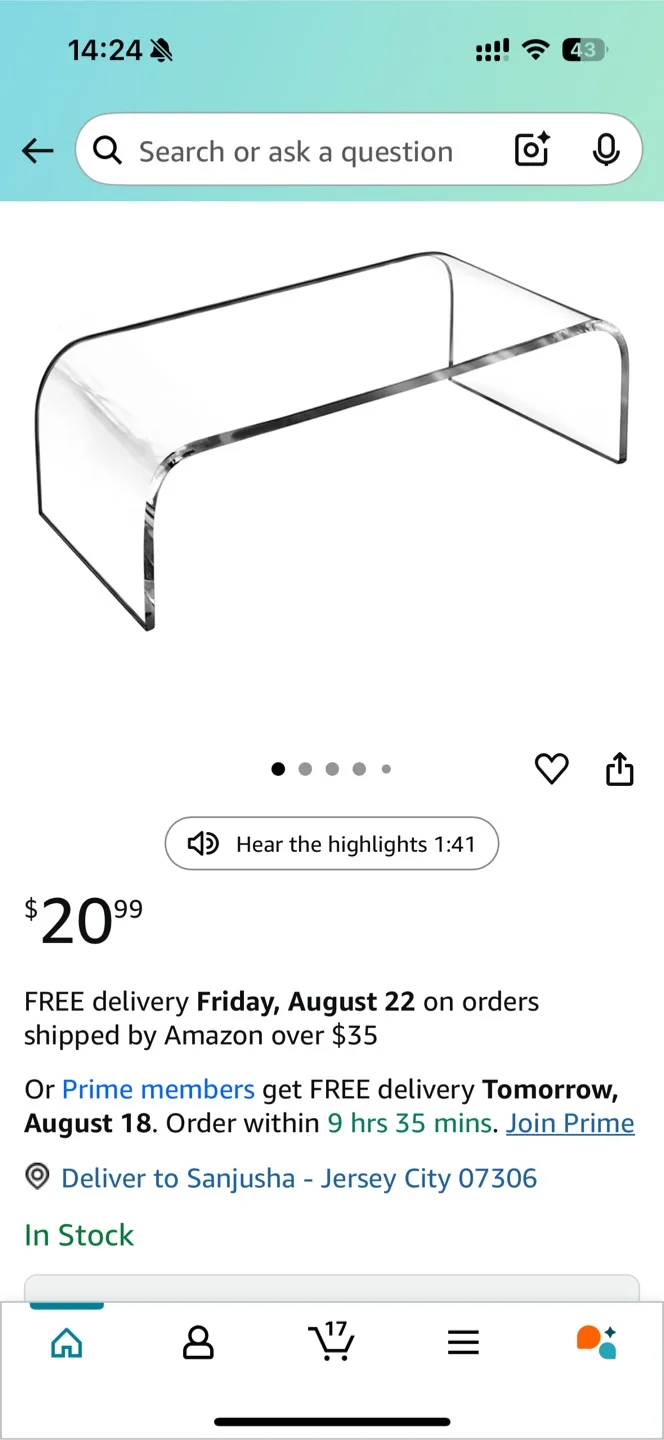Go back using the arrow icon
Screen dimensions: 664x1440
(x=38, y=151)
